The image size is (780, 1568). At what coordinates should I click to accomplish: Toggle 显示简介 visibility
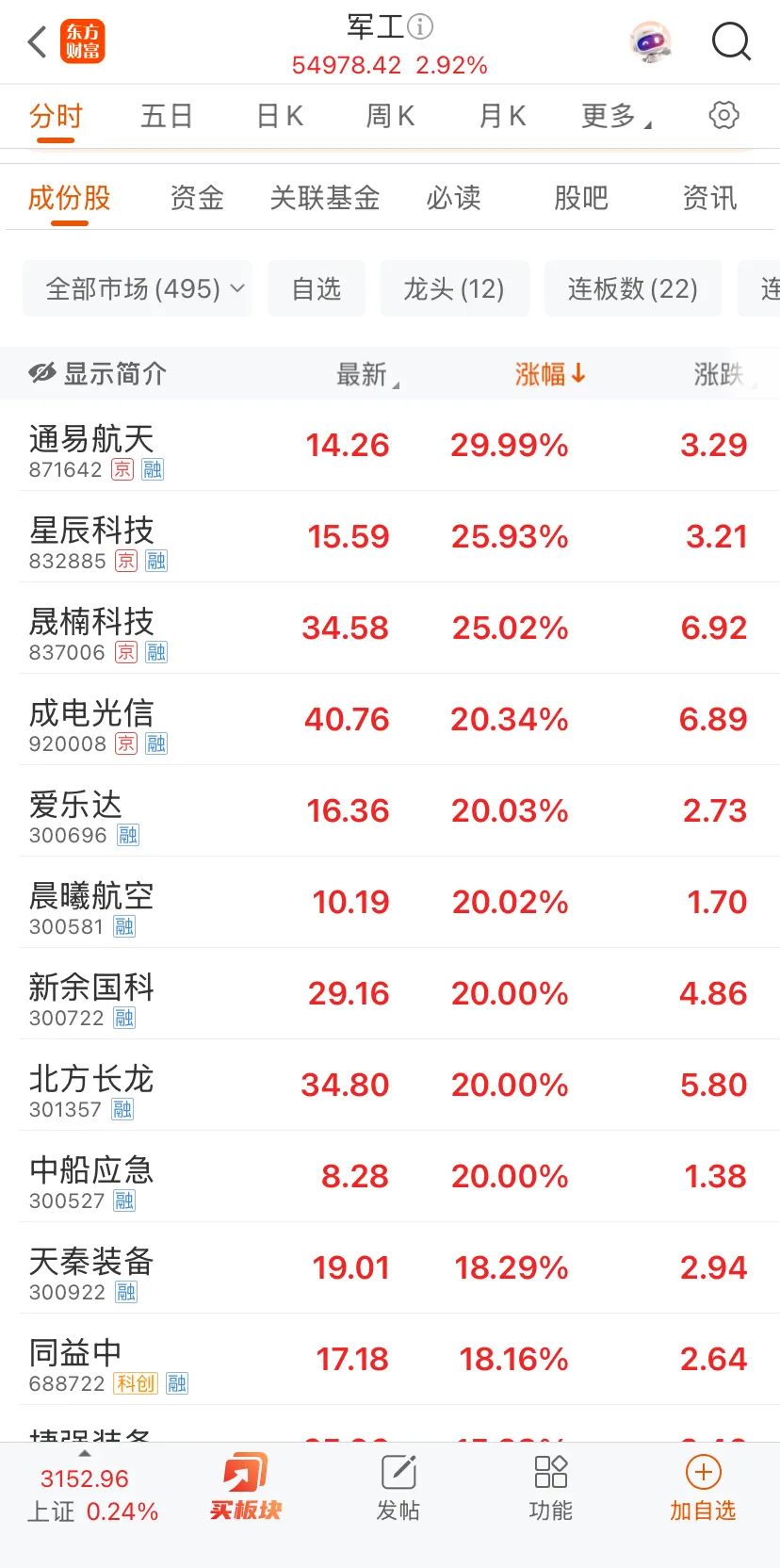coord(98,374)
